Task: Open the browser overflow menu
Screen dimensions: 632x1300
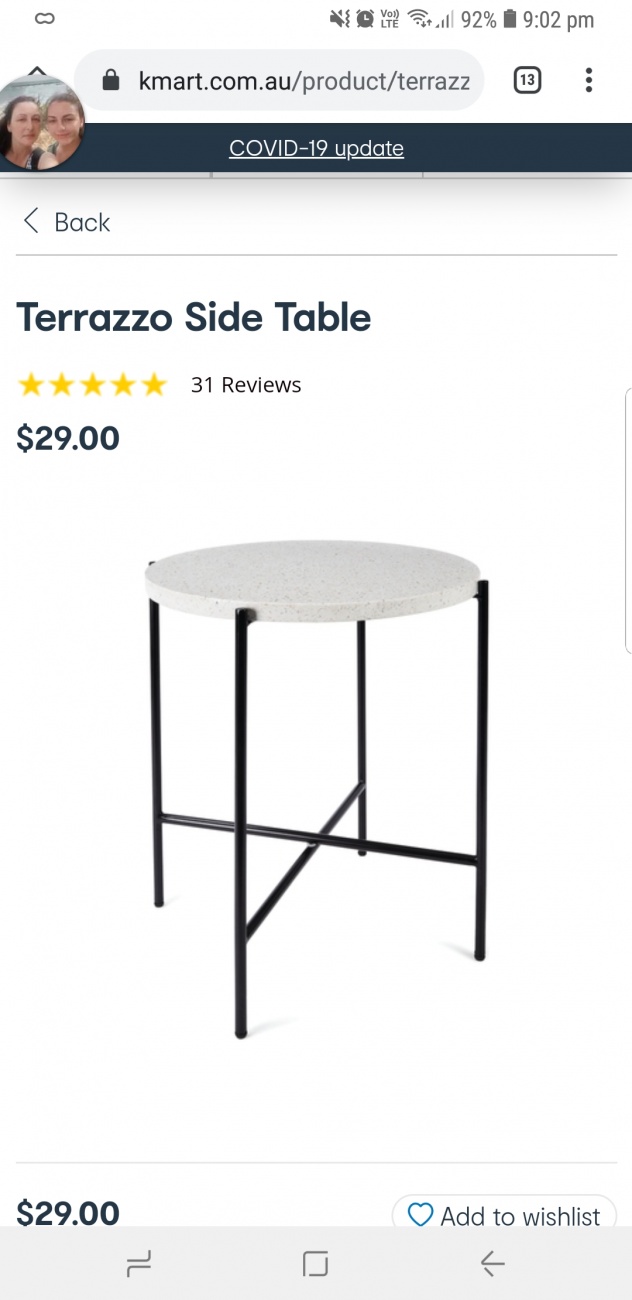Action: click(589, 80)
